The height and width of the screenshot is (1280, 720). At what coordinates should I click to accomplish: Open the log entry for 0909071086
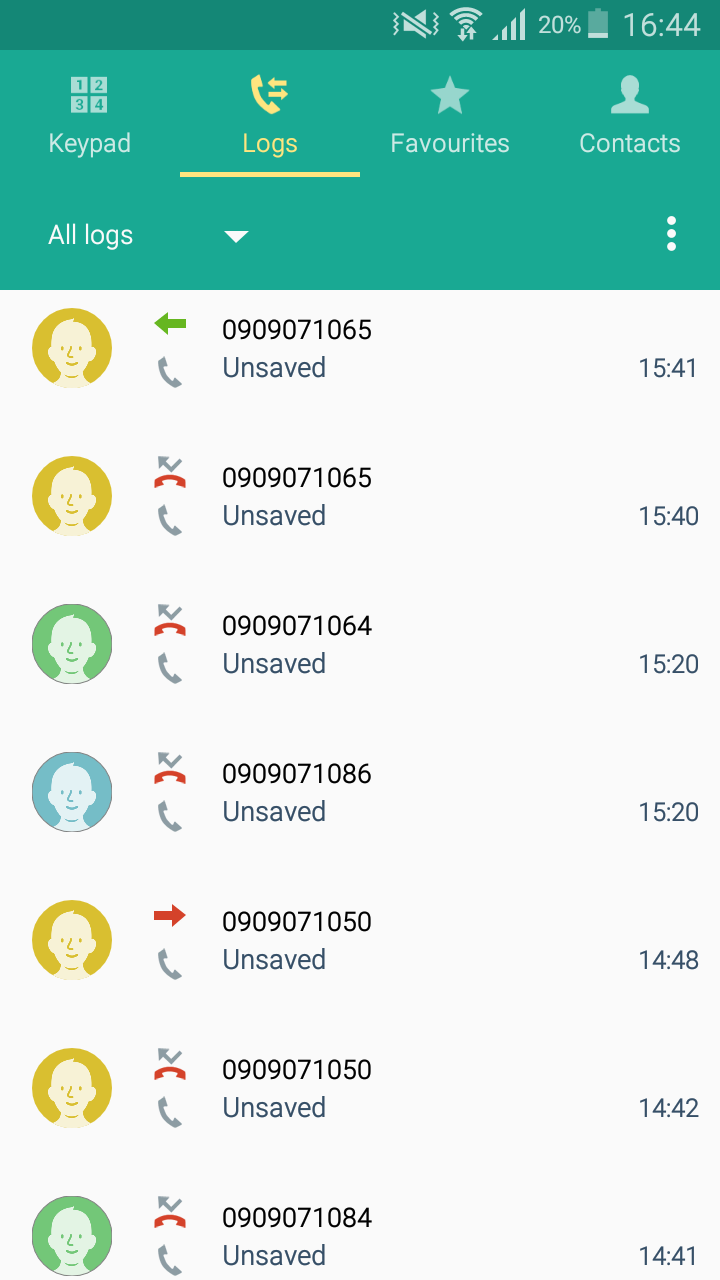(360, 792)
